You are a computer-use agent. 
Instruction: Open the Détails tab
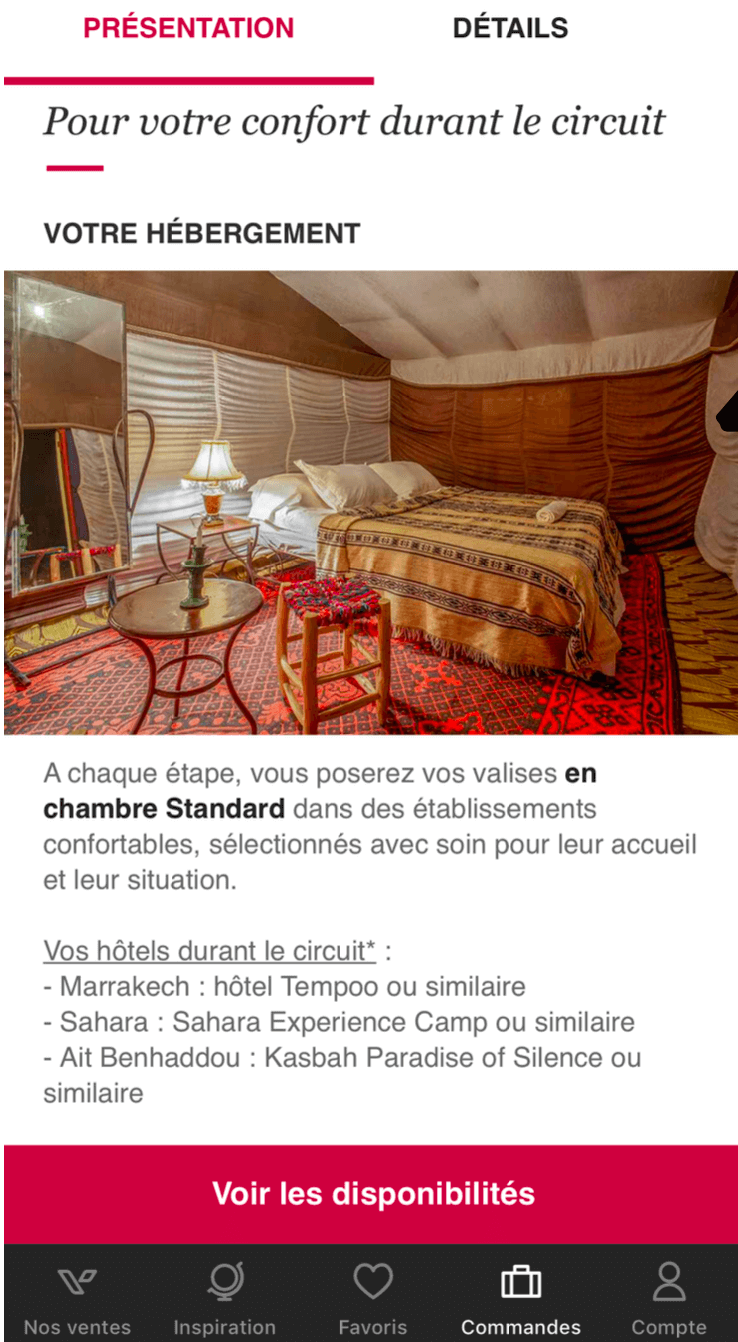[510, 29]
